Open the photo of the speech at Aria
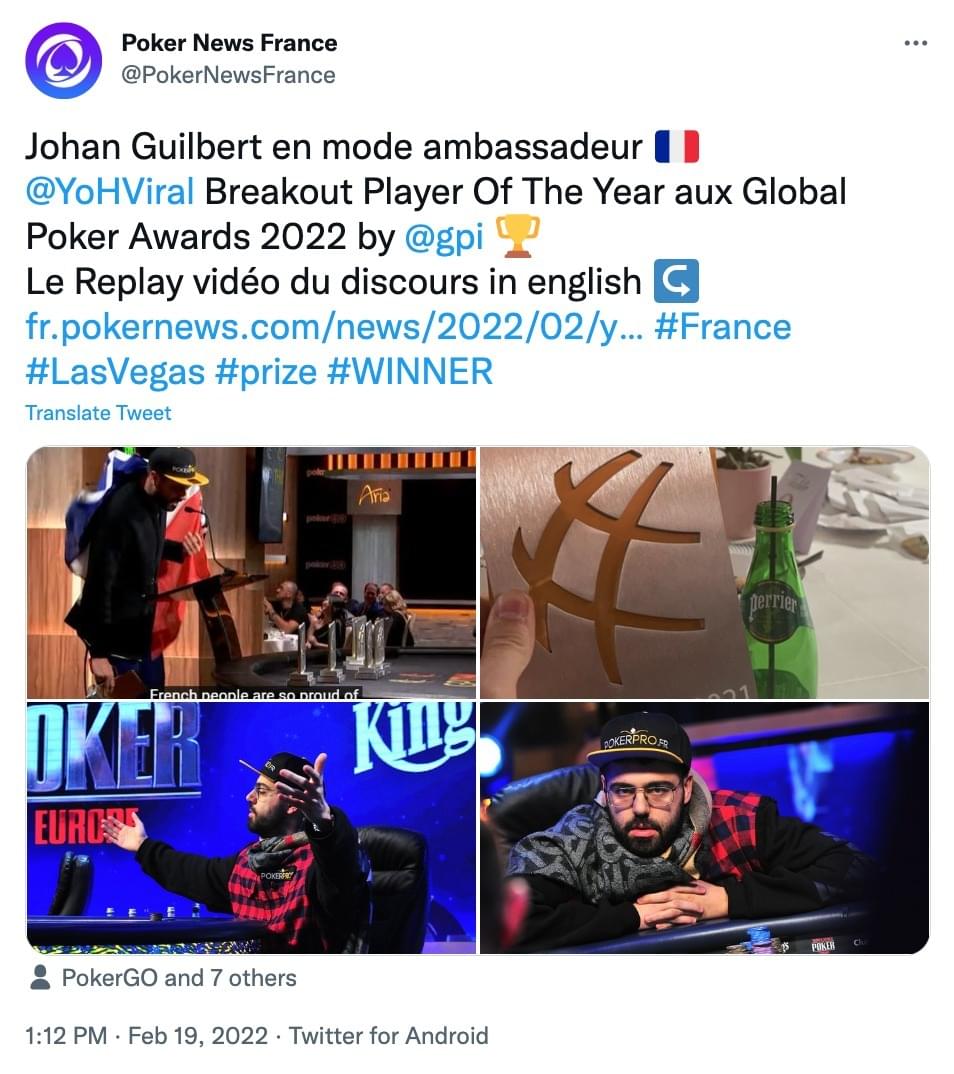 click(251, 572)
